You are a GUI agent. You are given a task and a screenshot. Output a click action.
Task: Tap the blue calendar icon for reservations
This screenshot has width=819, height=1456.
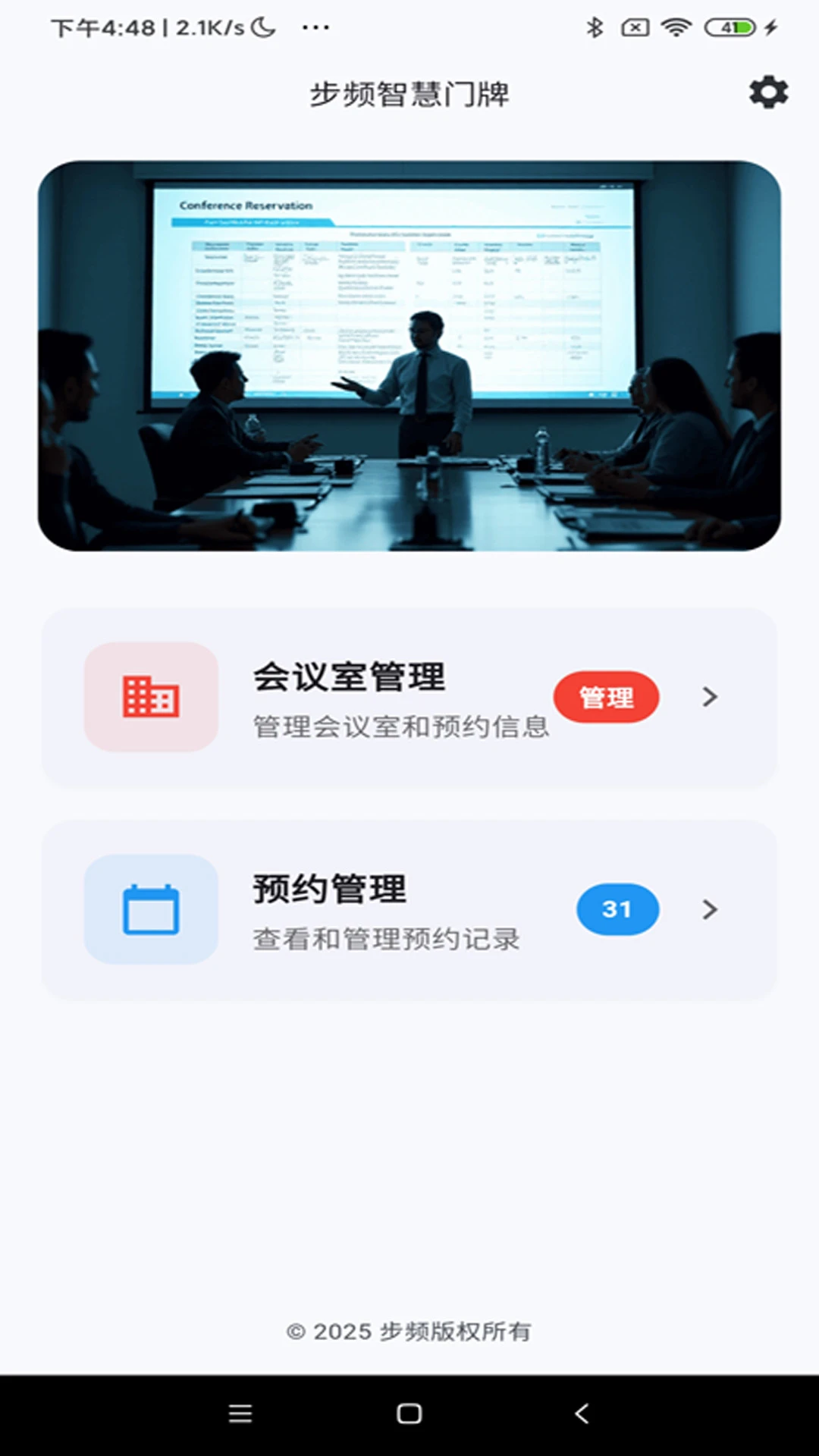click(x=151, y=910)
